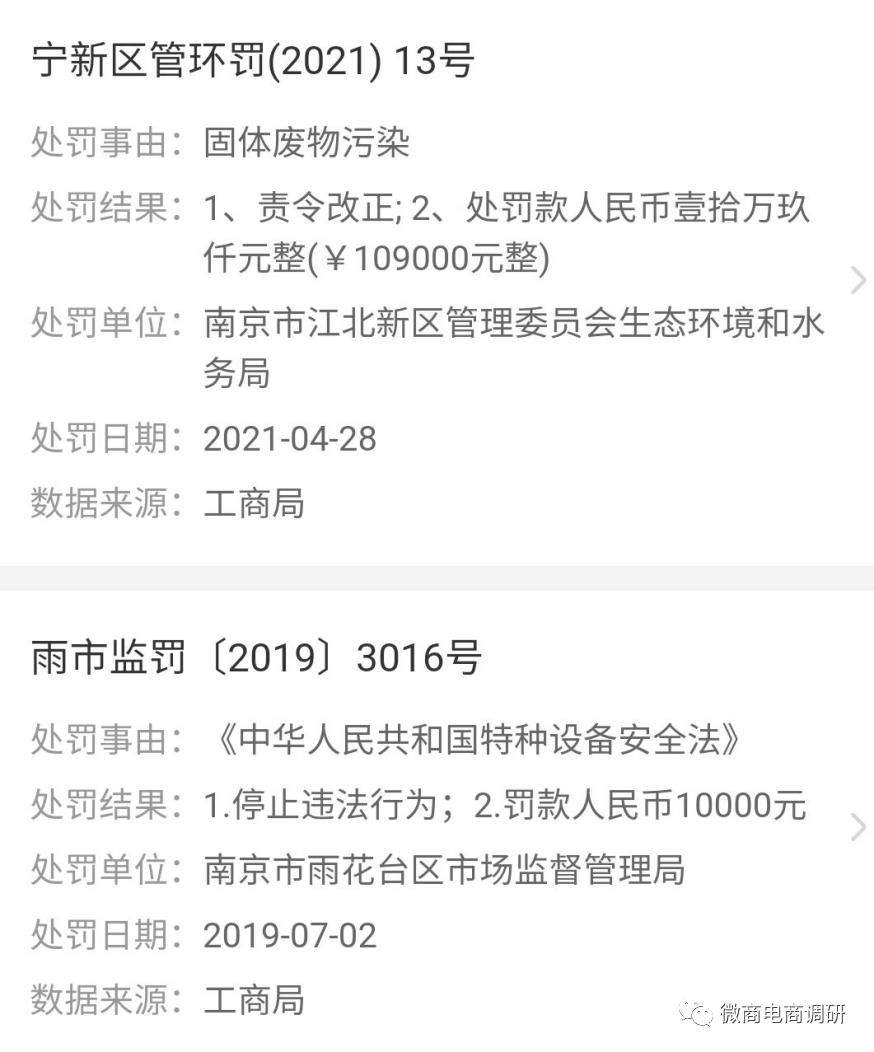Select the penalty date 2021-04-28
Viewport: 874px width, 1052px height.
click(x=290, y=438)
